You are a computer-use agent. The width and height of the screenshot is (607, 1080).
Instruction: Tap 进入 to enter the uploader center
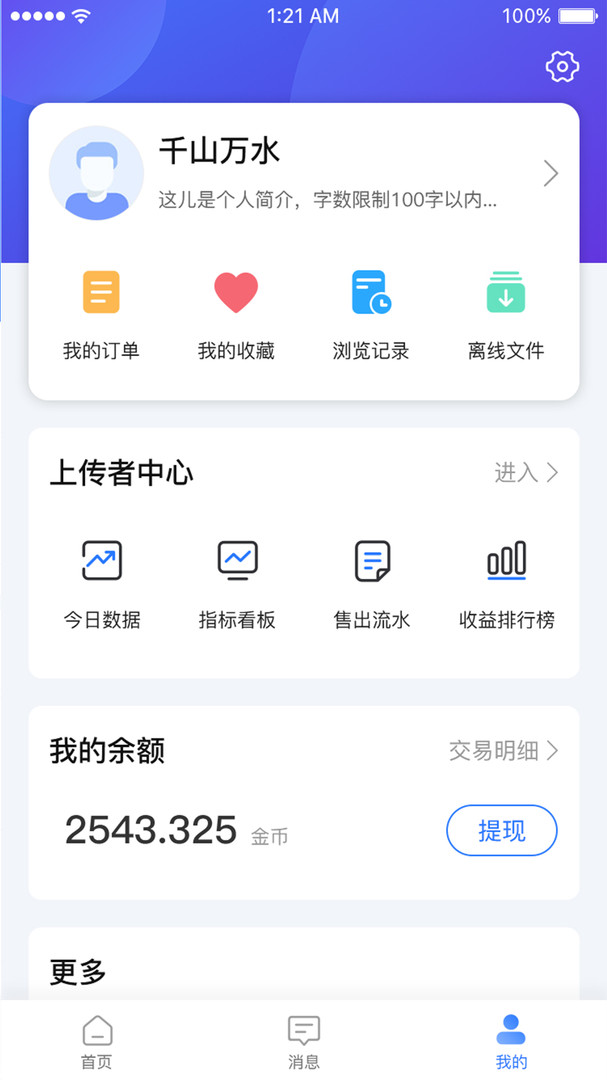click(x=526, y=473)
